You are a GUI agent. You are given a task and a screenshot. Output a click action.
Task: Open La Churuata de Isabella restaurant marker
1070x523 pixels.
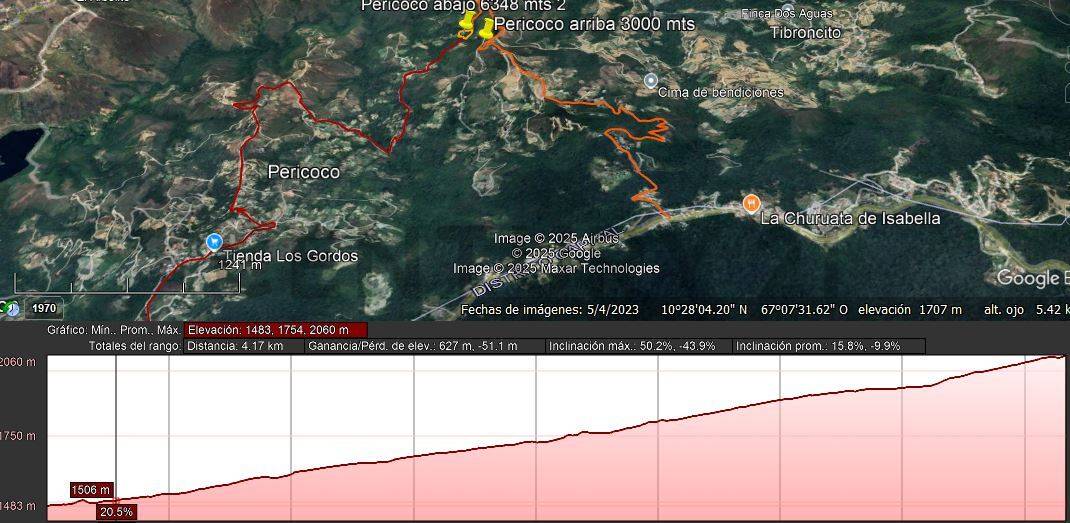pyautogui.click(x=751, y=204)
